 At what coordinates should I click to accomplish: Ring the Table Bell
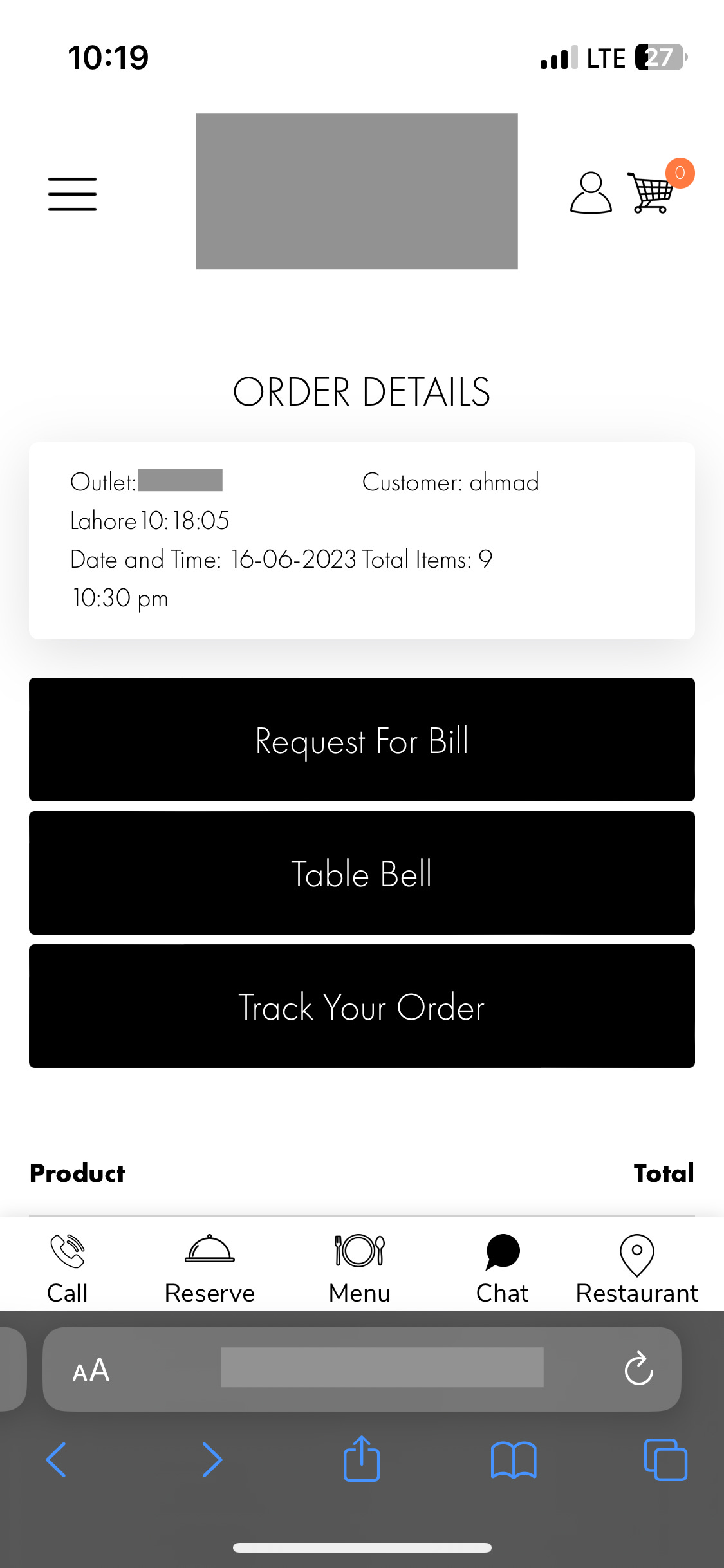(362, 873)
